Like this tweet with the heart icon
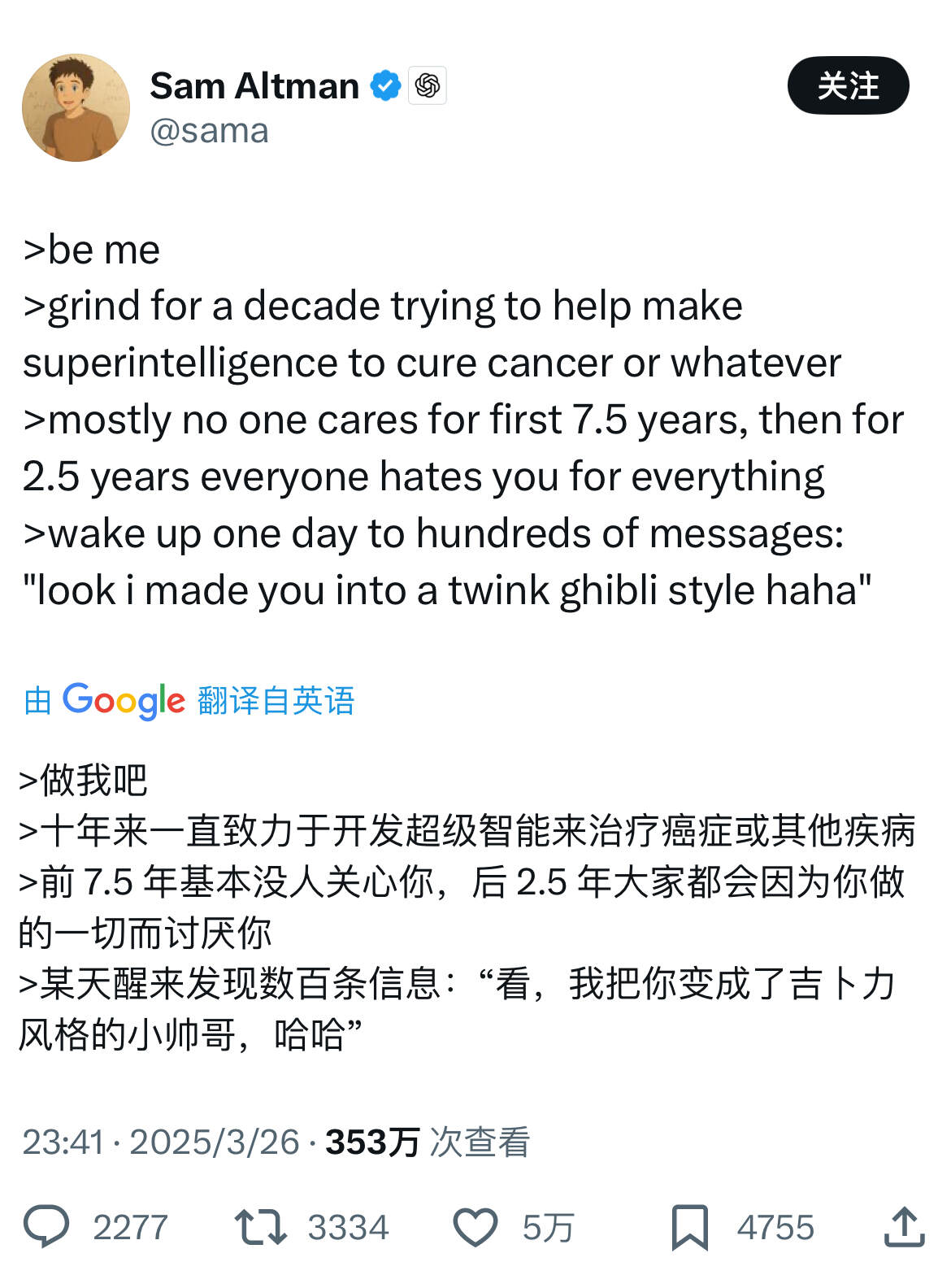Screen dimensions: 951x1288 (x=475, y=1226)
